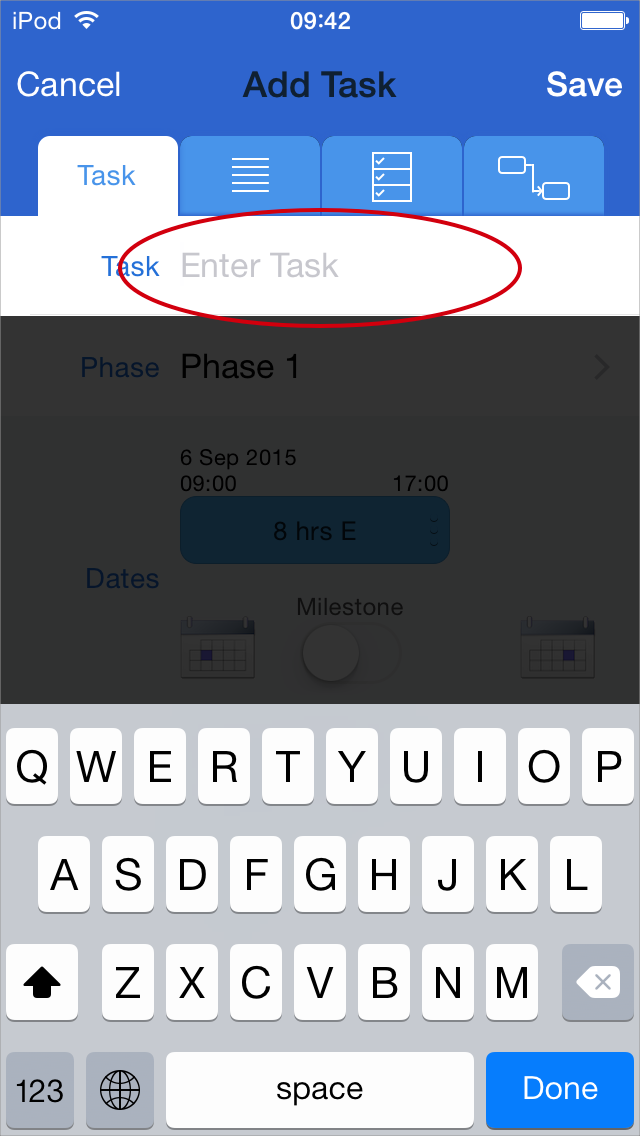Select the Task tab

tap(107, 176)
